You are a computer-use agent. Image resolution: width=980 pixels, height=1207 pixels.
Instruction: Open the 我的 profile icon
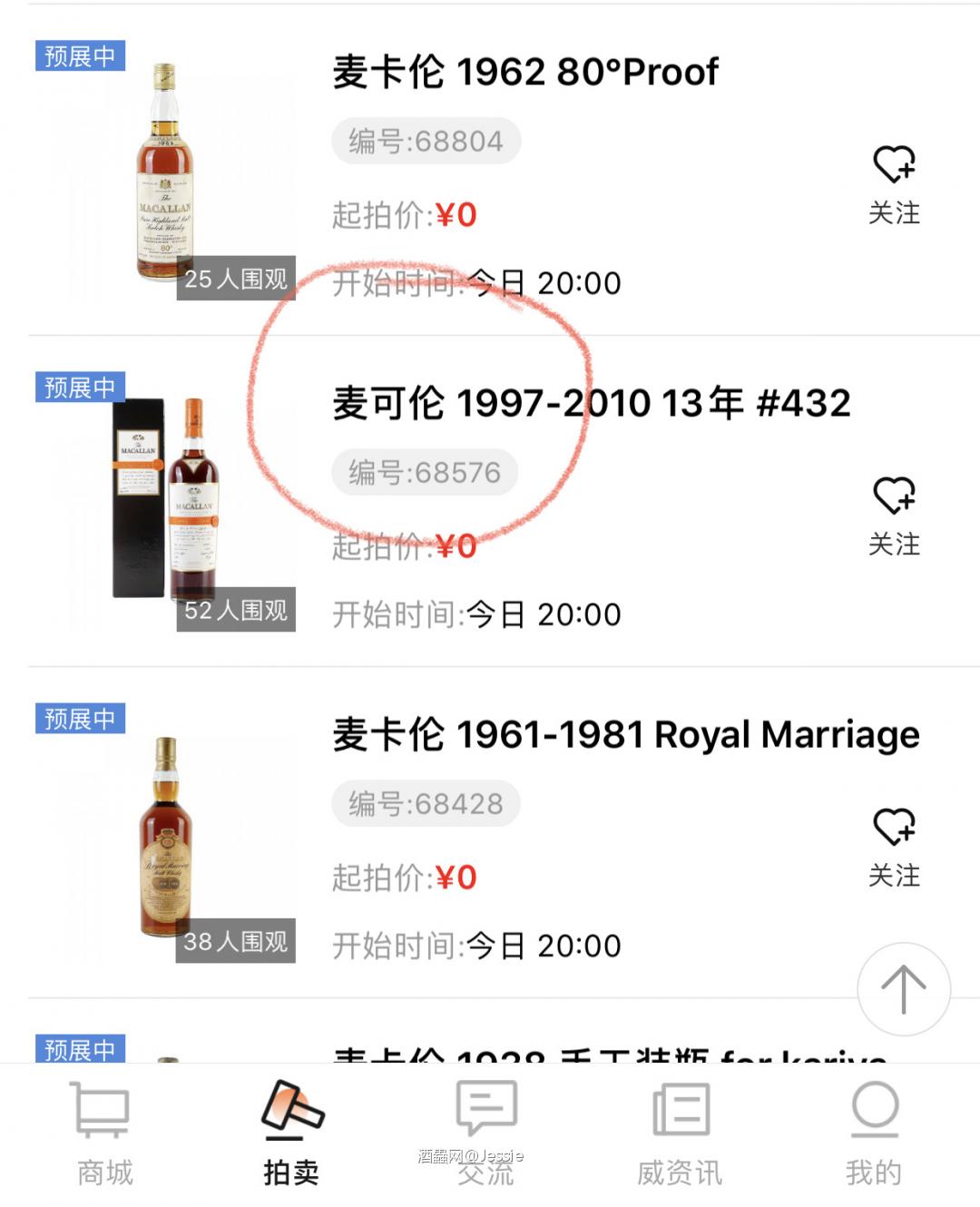[874, 1109]
